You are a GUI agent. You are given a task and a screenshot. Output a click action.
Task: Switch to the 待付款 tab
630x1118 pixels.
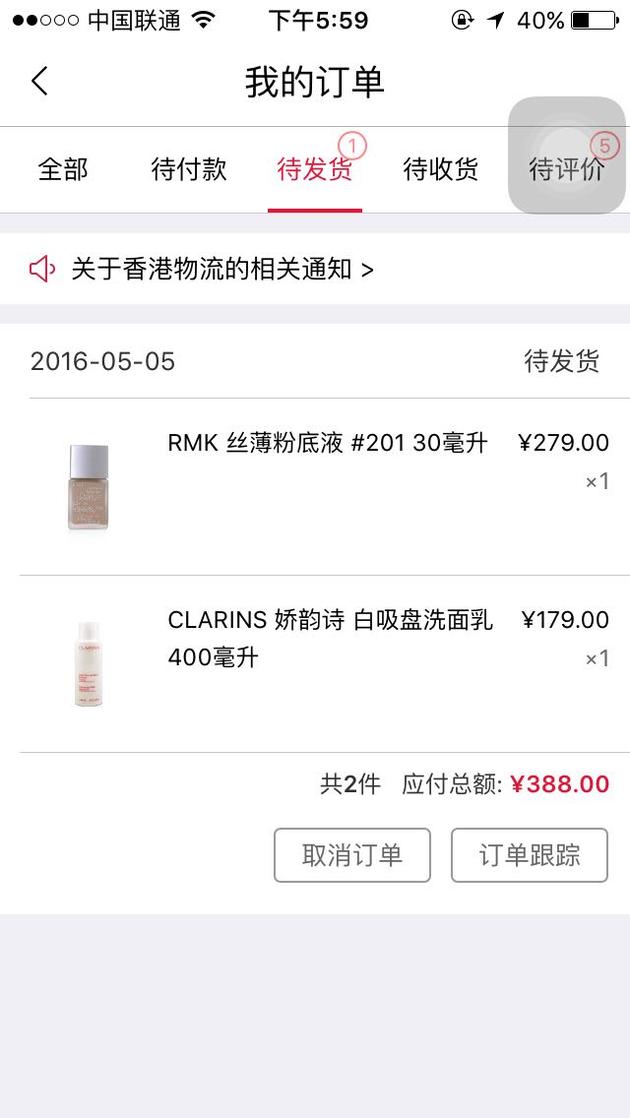point(189,170)
